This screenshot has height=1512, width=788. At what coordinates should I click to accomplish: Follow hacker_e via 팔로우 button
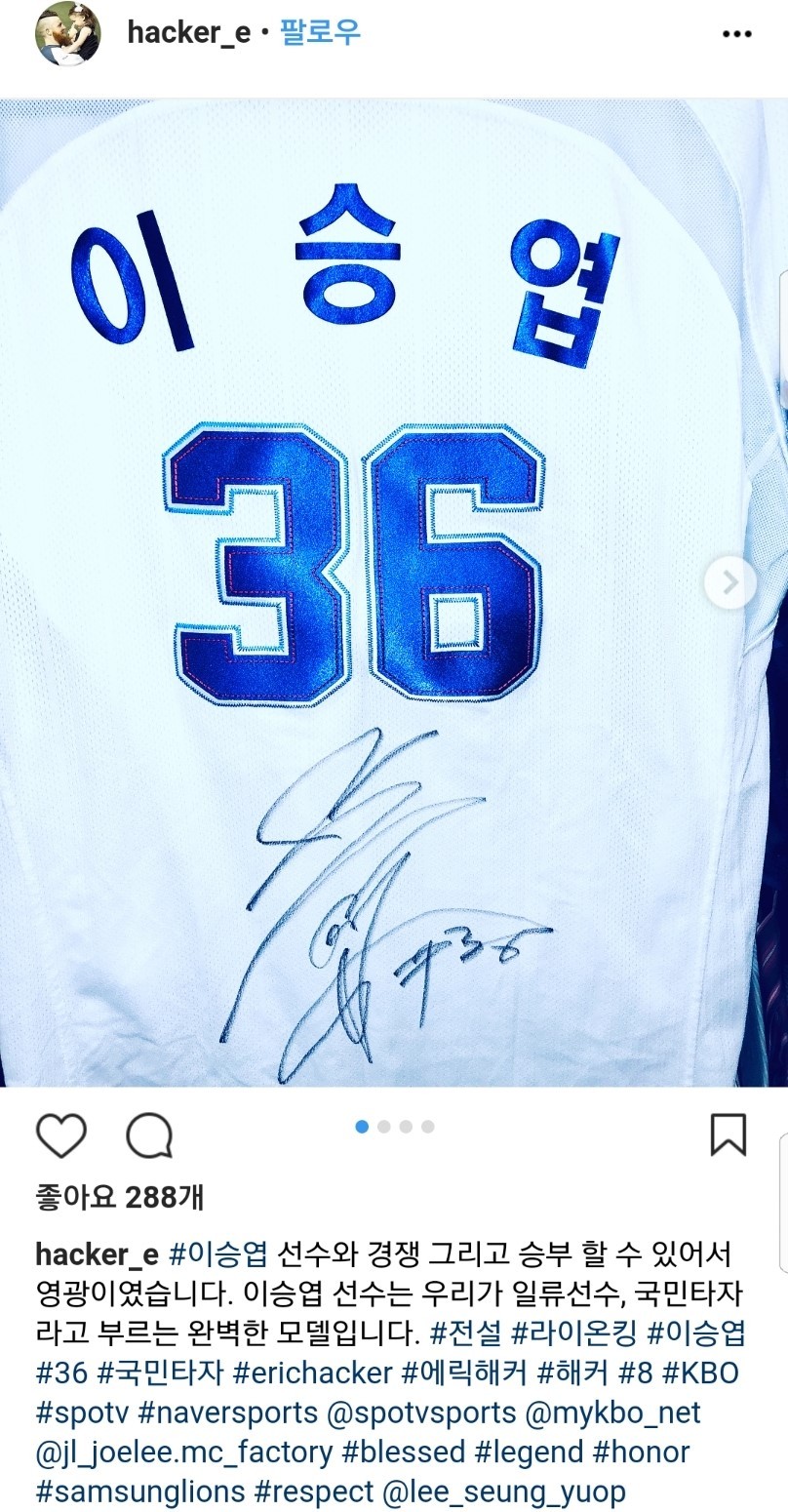tap(321, 33)
